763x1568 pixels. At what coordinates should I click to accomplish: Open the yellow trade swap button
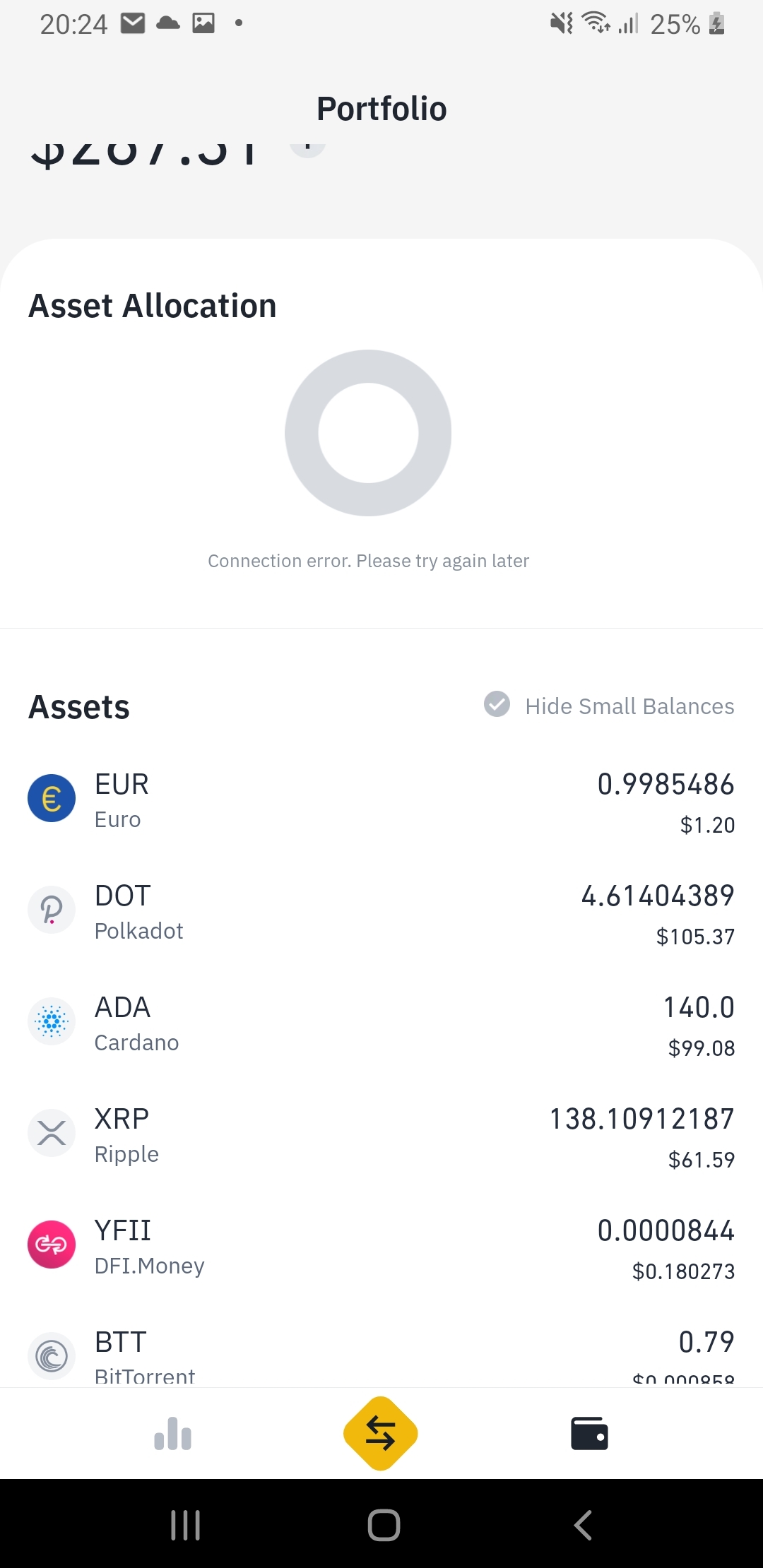(381, 1434)
